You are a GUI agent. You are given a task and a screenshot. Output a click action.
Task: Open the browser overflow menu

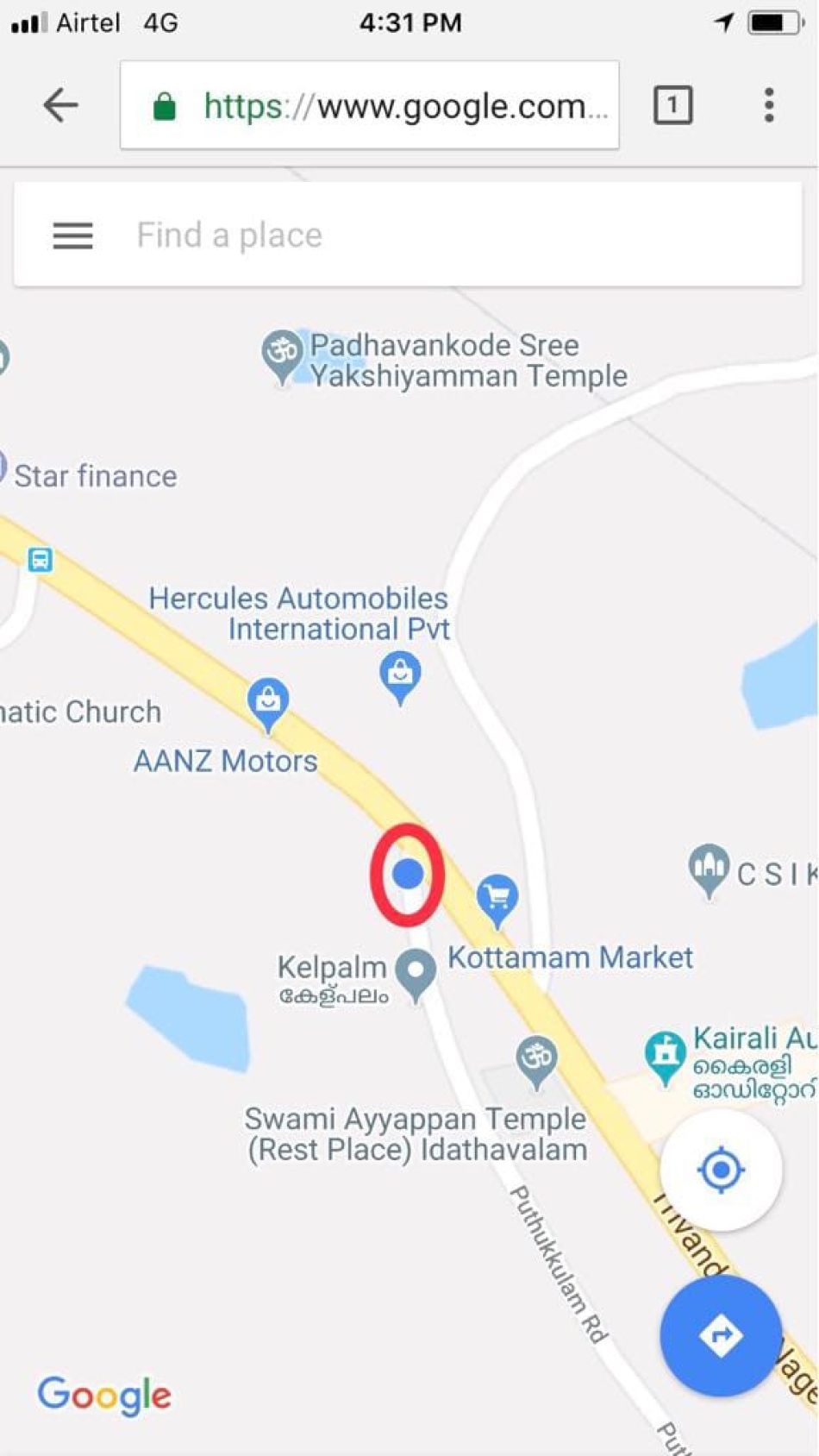coord(769,106)
